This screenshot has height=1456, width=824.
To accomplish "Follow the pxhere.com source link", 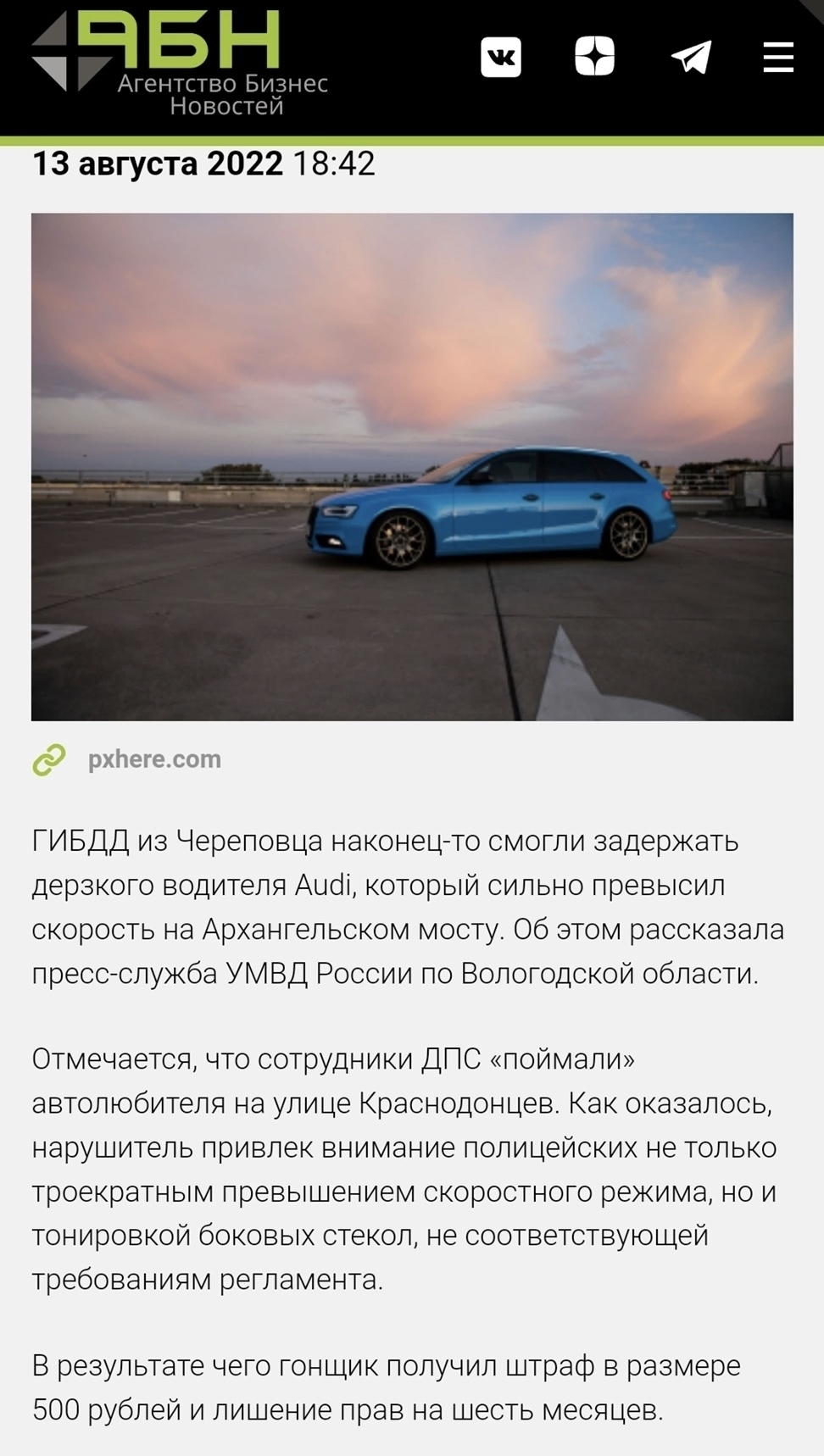I will (x=154, y=759).
